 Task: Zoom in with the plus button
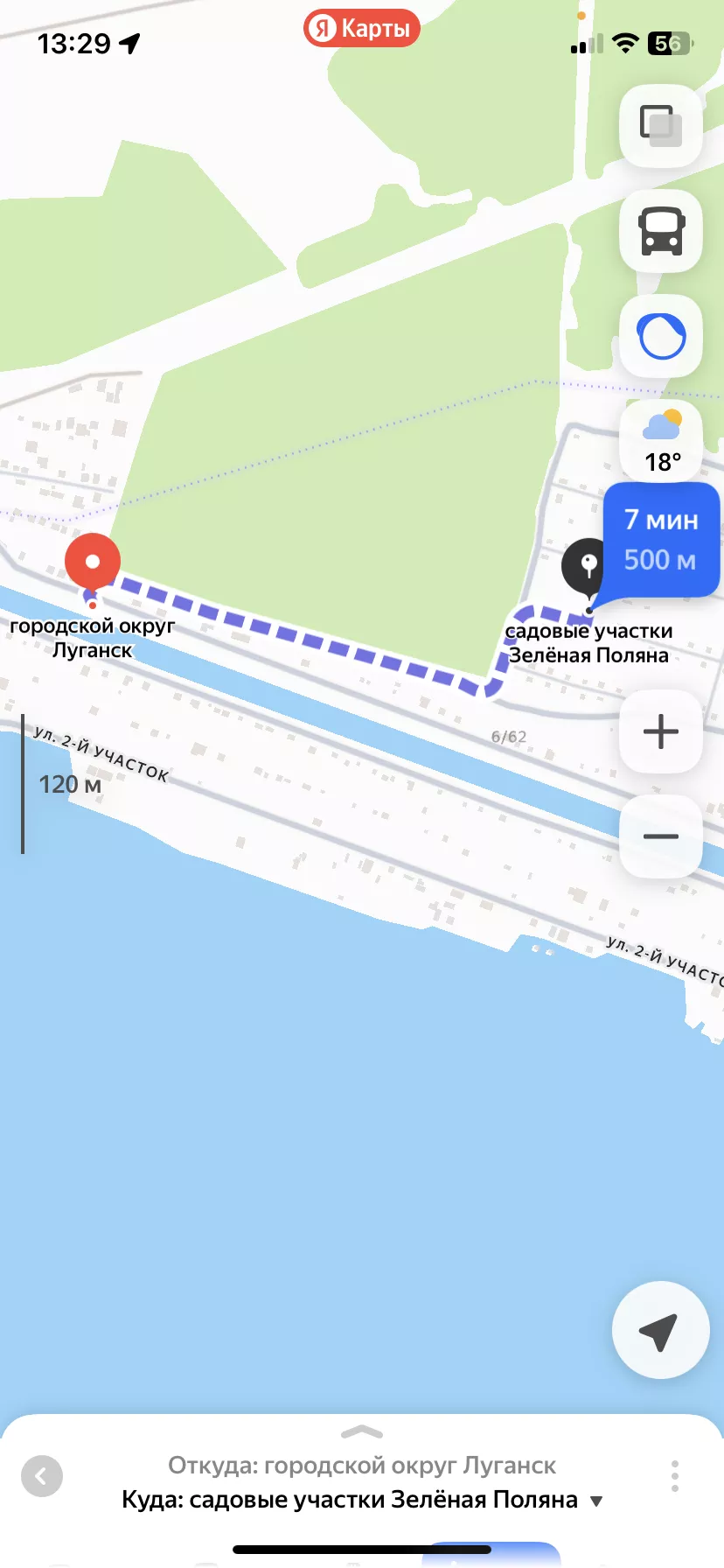(x=660, y=731)
